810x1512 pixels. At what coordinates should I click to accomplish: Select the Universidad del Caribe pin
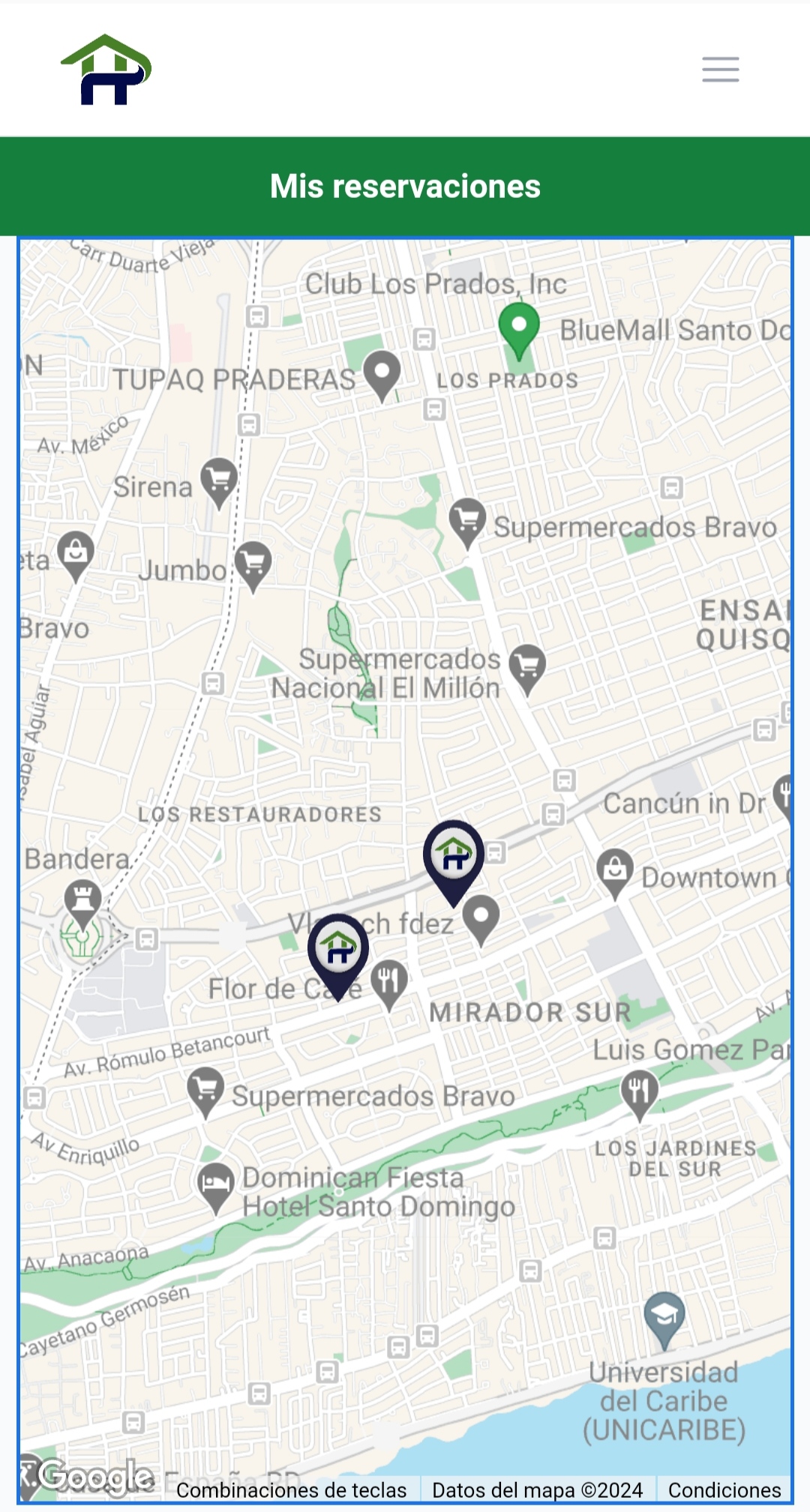(x=664, y=1316)
